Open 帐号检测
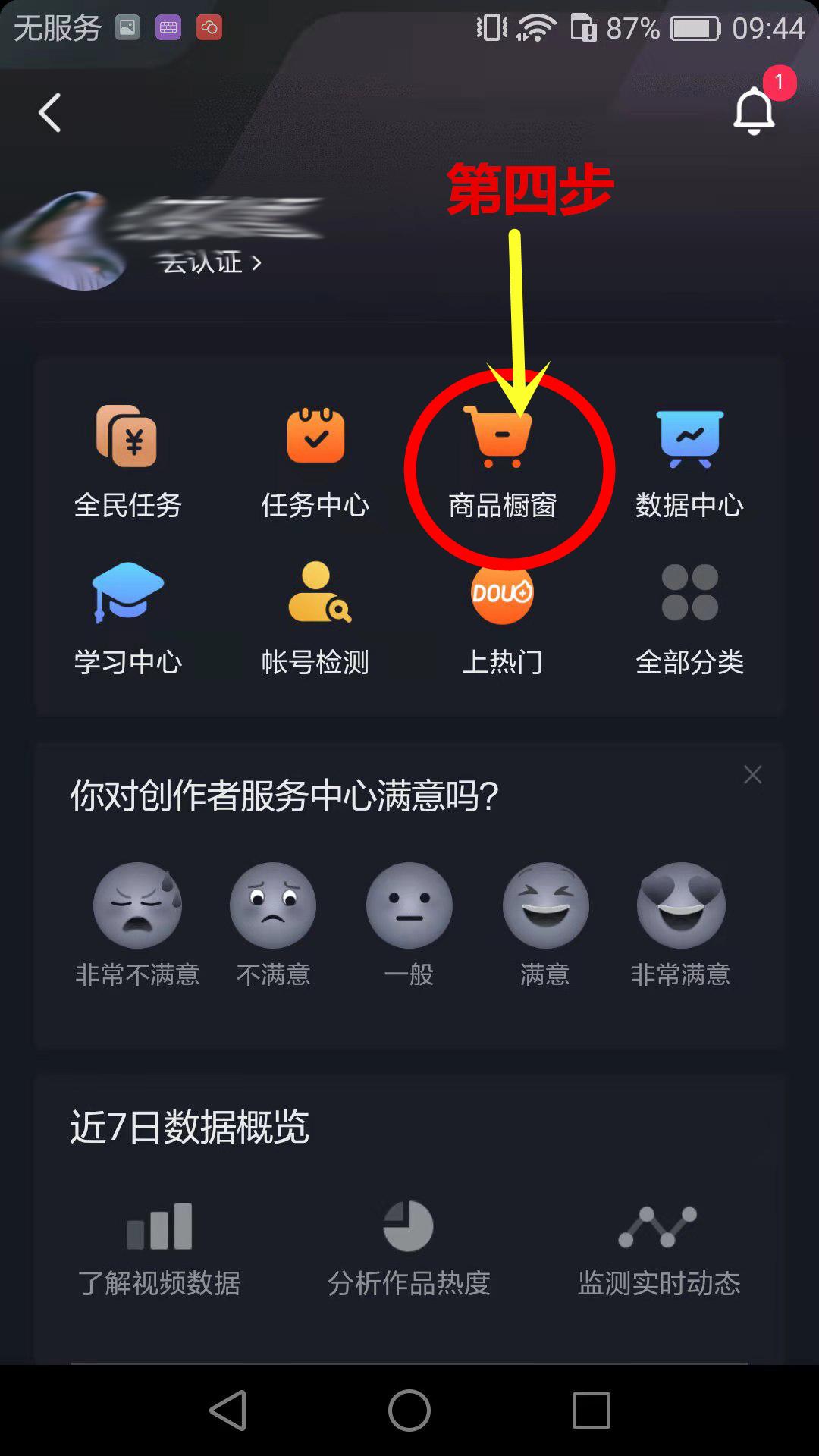The height and width of the screenshot is (1456, 819). (315, 617)
